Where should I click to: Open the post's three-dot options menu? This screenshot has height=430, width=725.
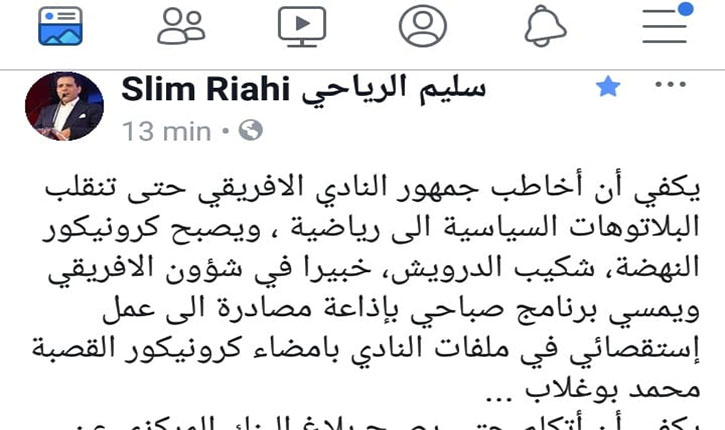tap(670, 86)
